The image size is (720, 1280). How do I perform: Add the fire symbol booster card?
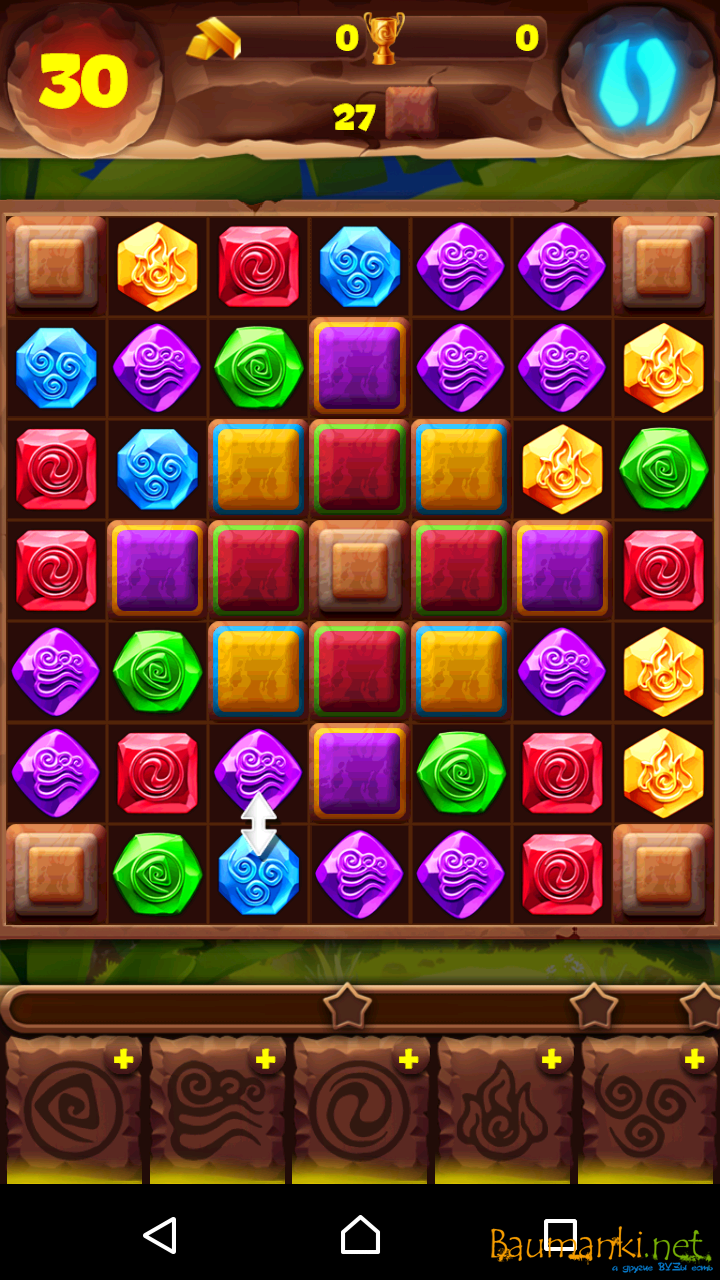[550, 1060]
